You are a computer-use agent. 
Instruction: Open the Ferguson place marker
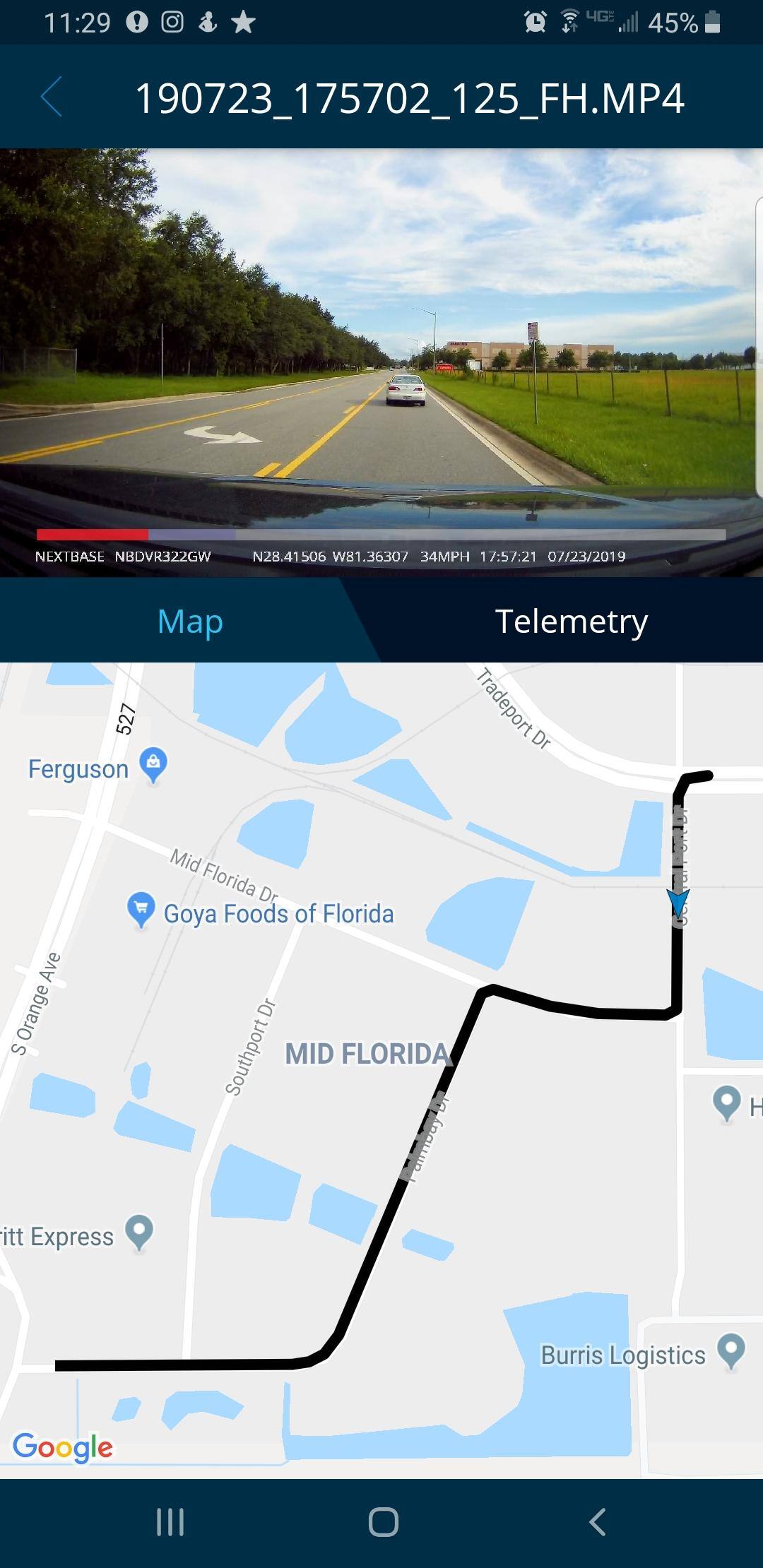click(153, 764)
